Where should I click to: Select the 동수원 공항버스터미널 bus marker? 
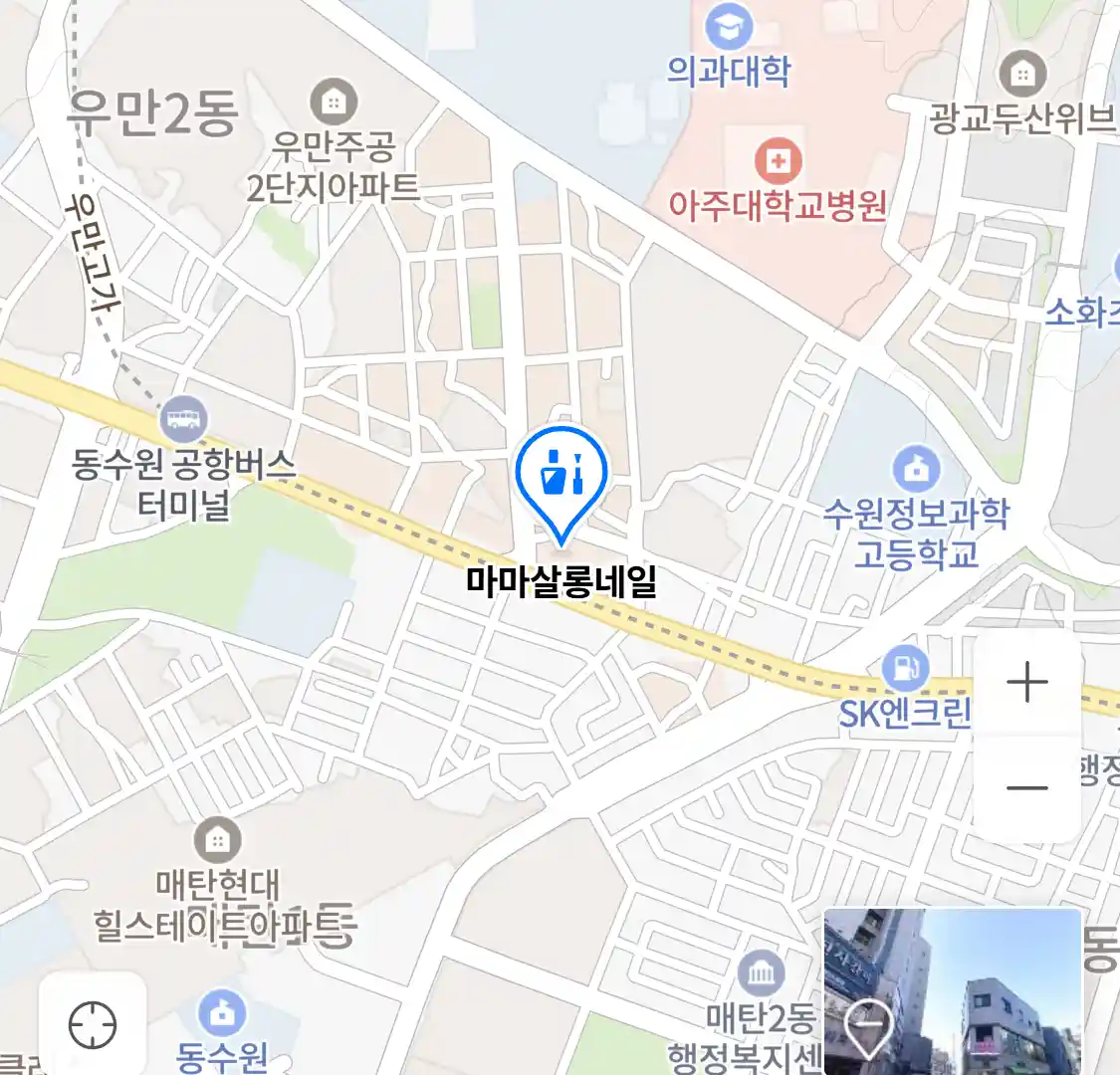pyautogui.click(x=184, y=418)
